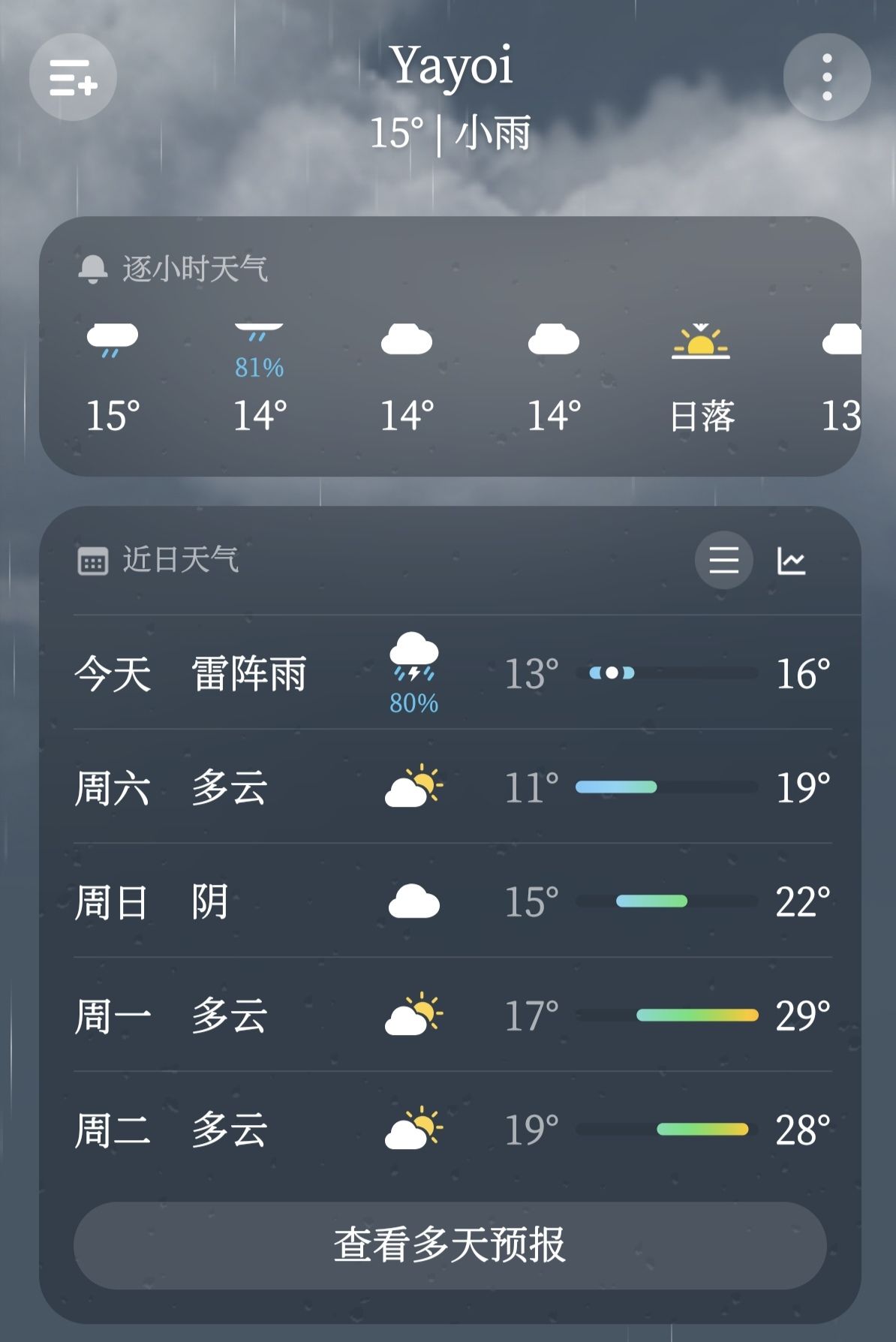Open 周日 overcast forecast row
896x1342 pixels.
pyautogui.click(x=453, y=901)
